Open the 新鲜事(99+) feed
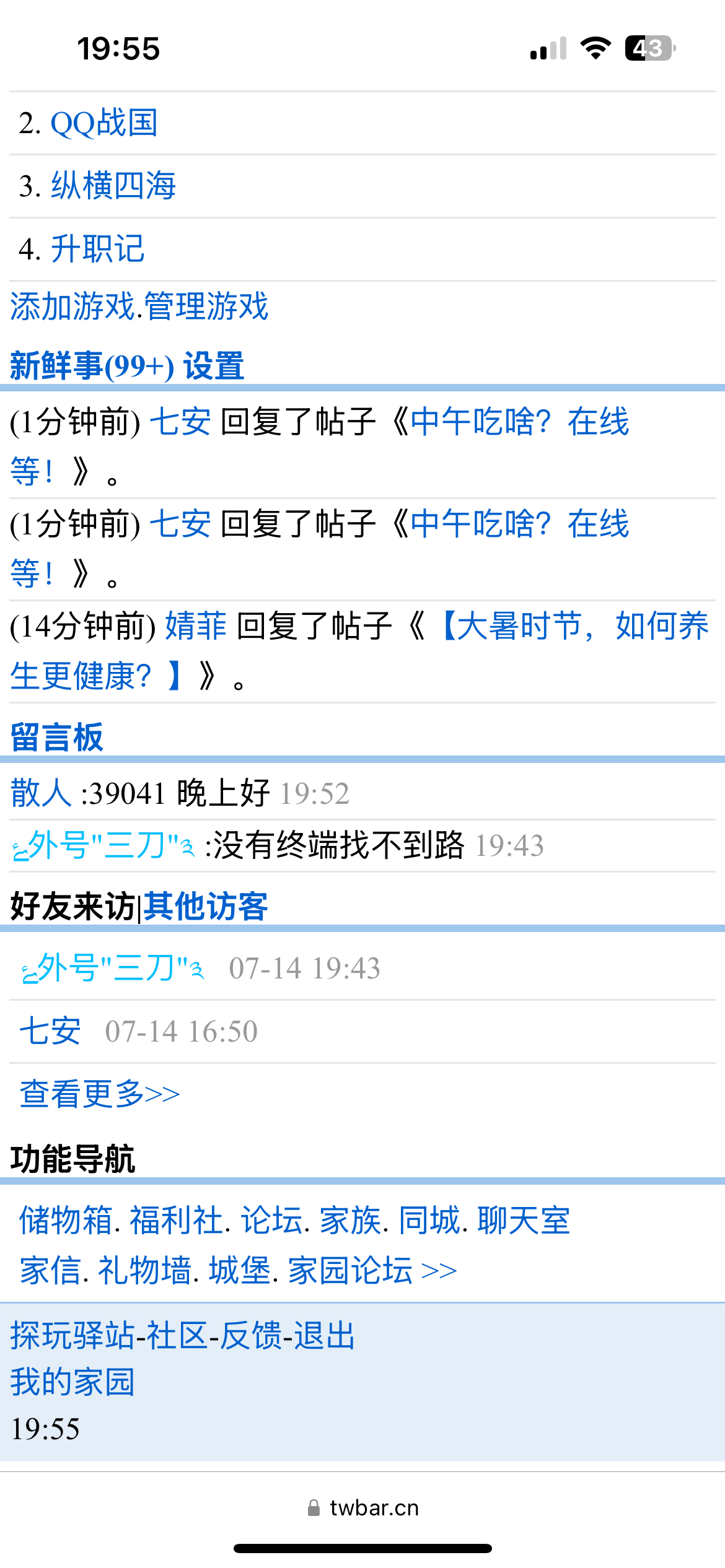 tap(92, 366)
